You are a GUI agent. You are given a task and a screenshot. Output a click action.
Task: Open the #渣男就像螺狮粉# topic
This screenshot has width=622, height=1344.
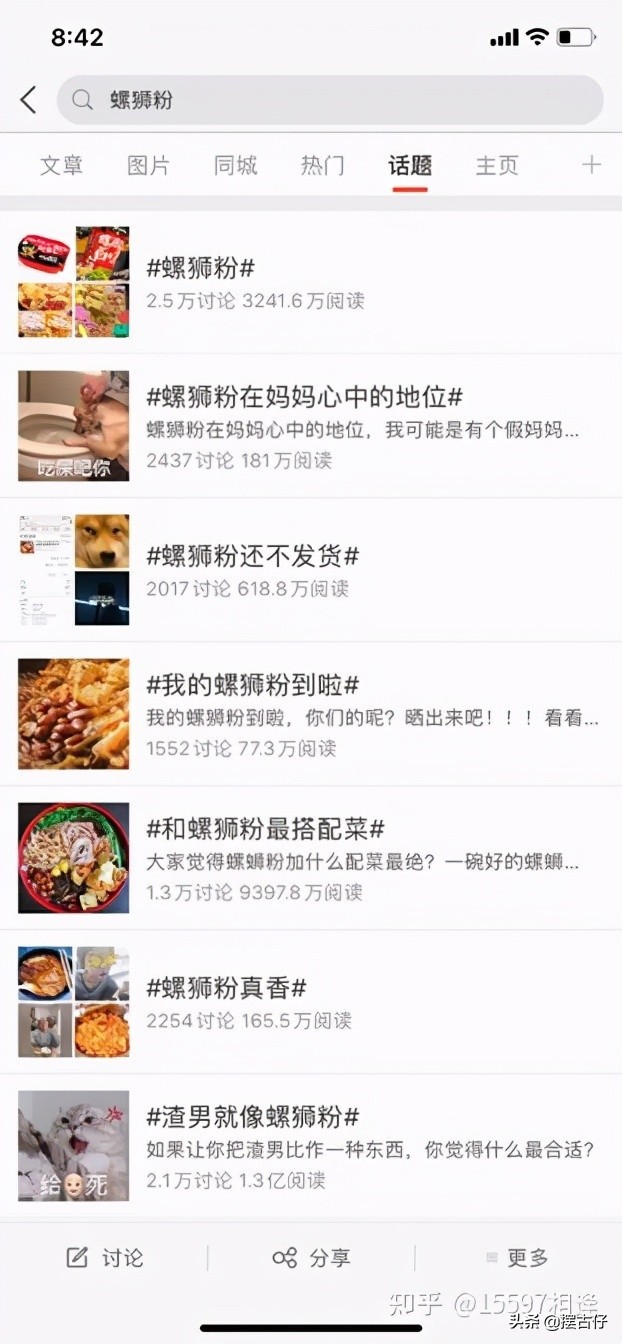tap(252, 1117)
